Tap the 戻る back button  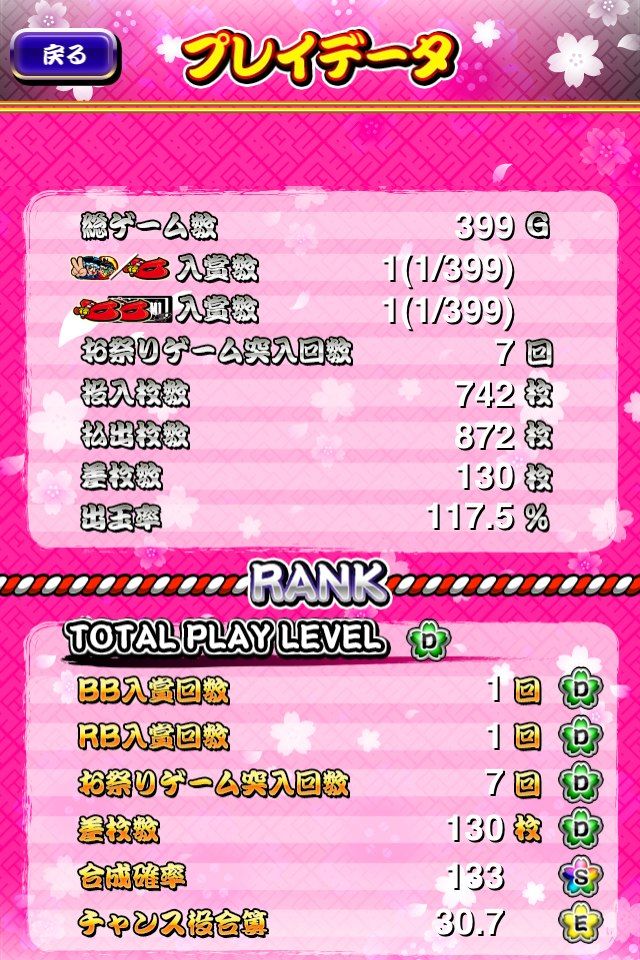click(x=65, y=55)
